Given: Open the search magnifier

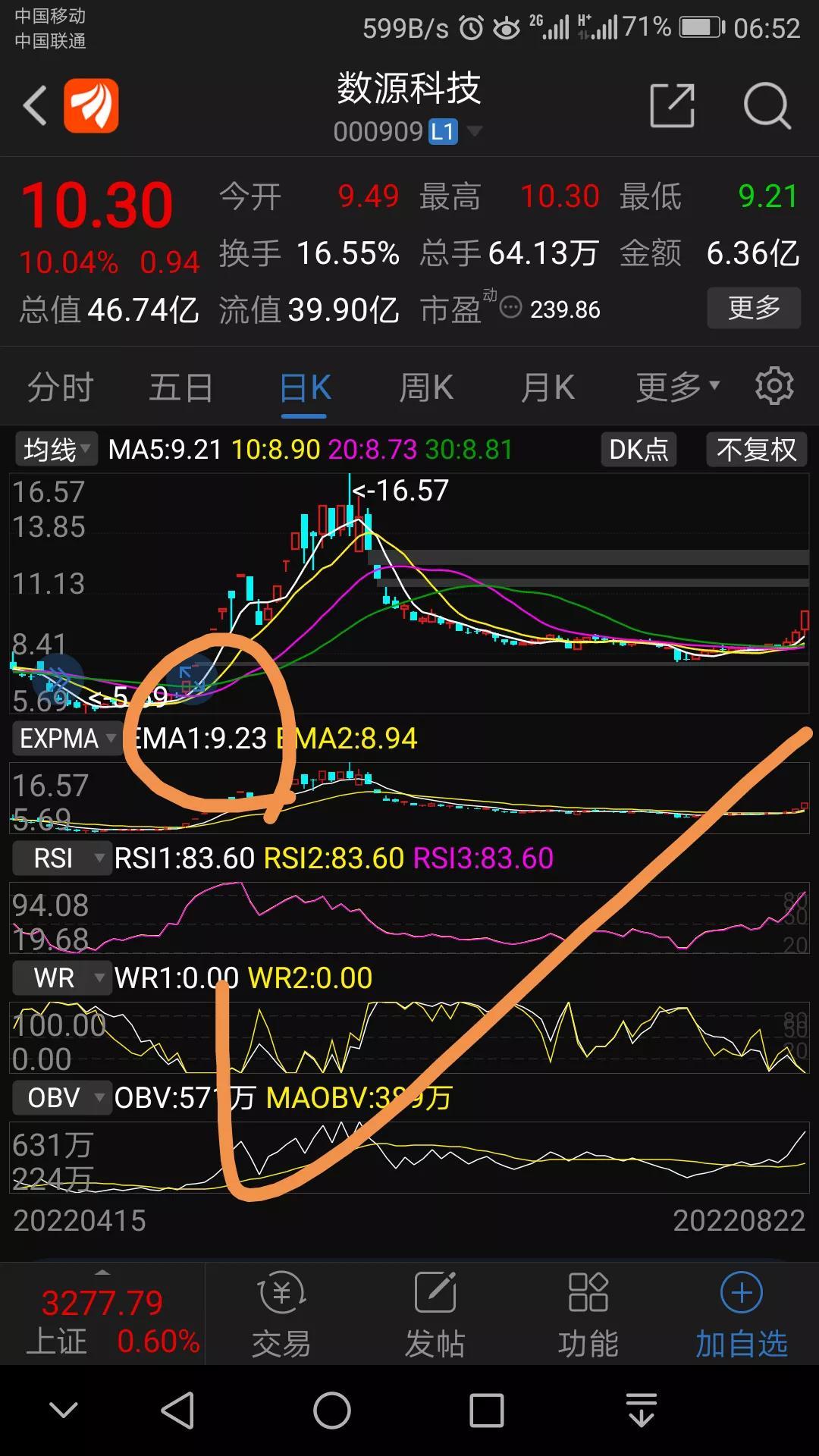Looking at the screenshot, I should [x=767, y=105].
